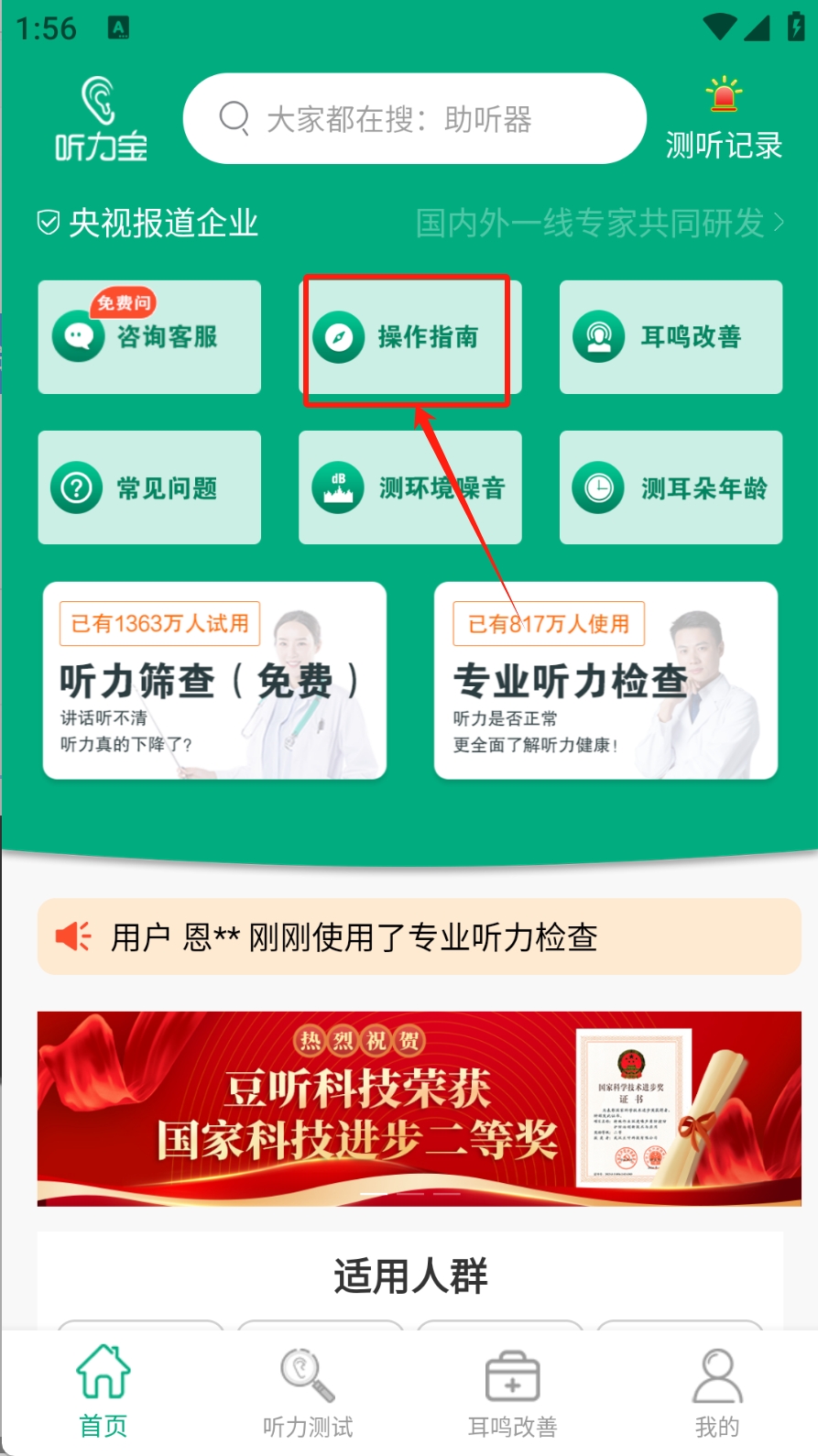Switch to 我的 profile tab

point(716,1392)
